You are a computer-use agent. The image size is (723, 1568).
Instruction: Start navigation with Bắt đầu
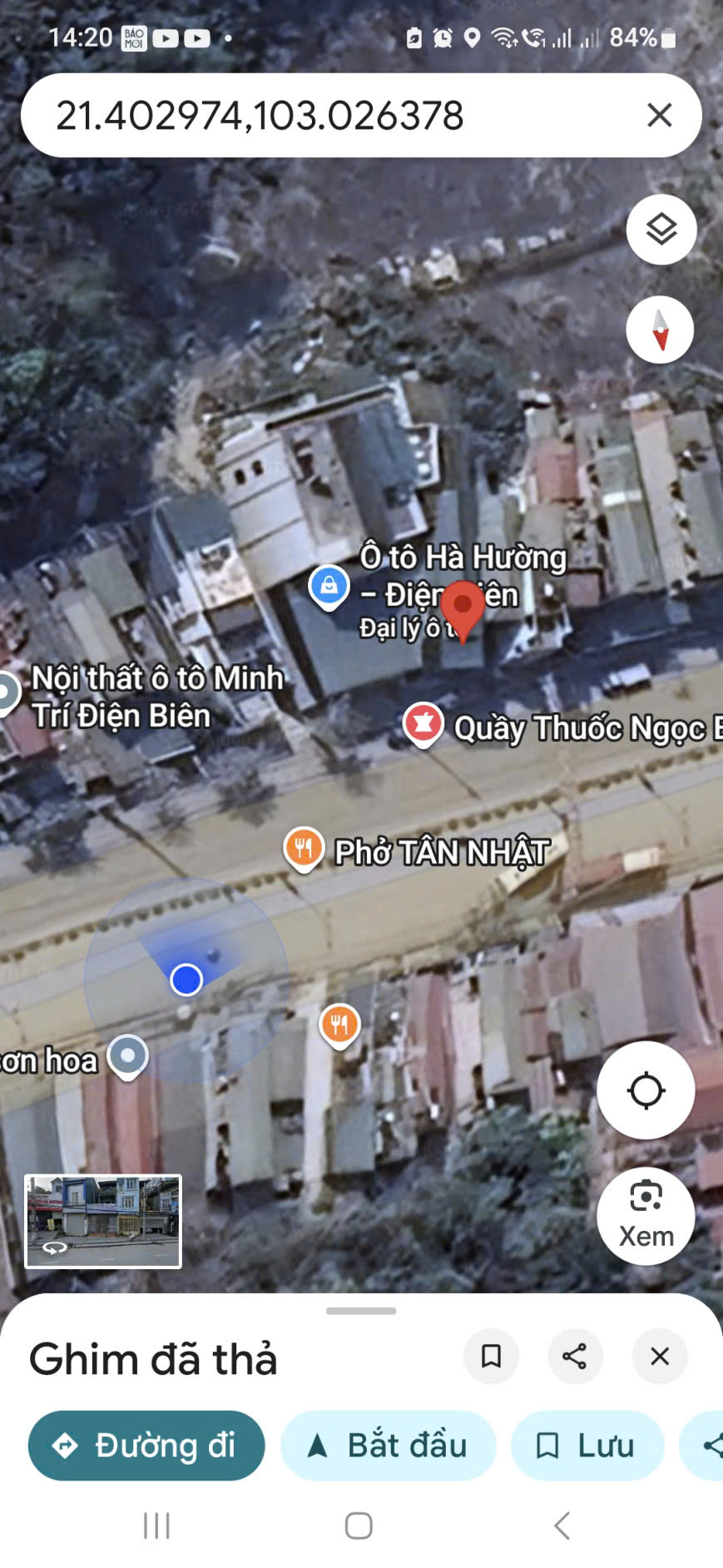(x=389, y=1446)
